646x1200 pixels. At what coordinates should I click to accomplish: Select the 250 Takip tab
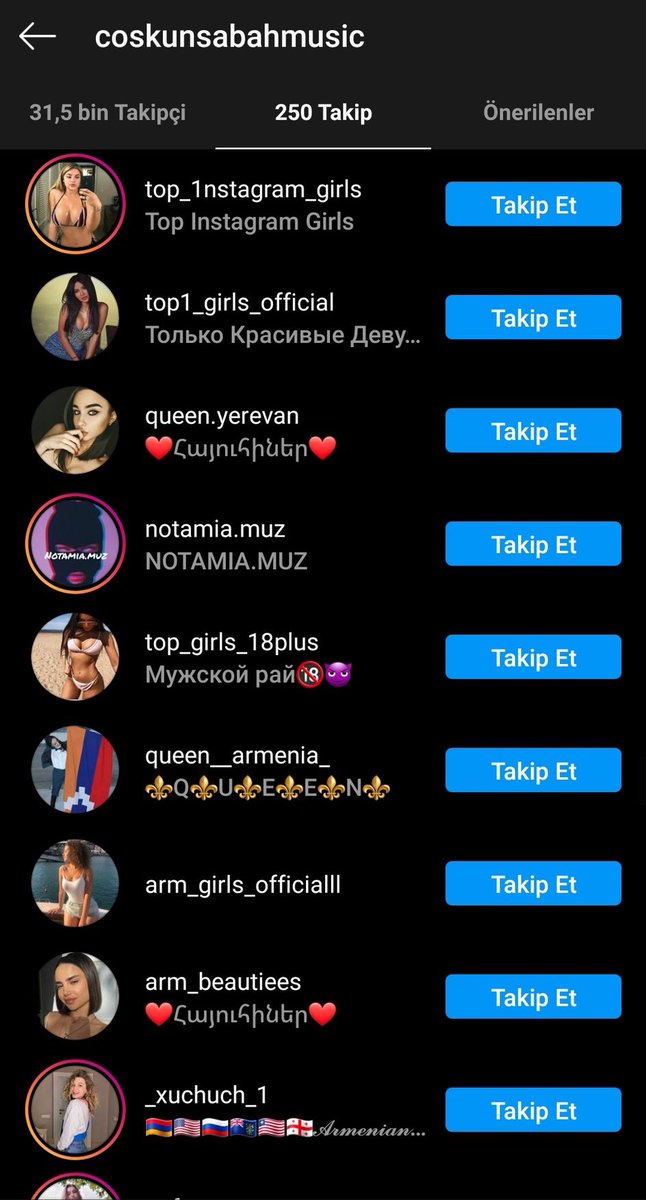point(323,113)
